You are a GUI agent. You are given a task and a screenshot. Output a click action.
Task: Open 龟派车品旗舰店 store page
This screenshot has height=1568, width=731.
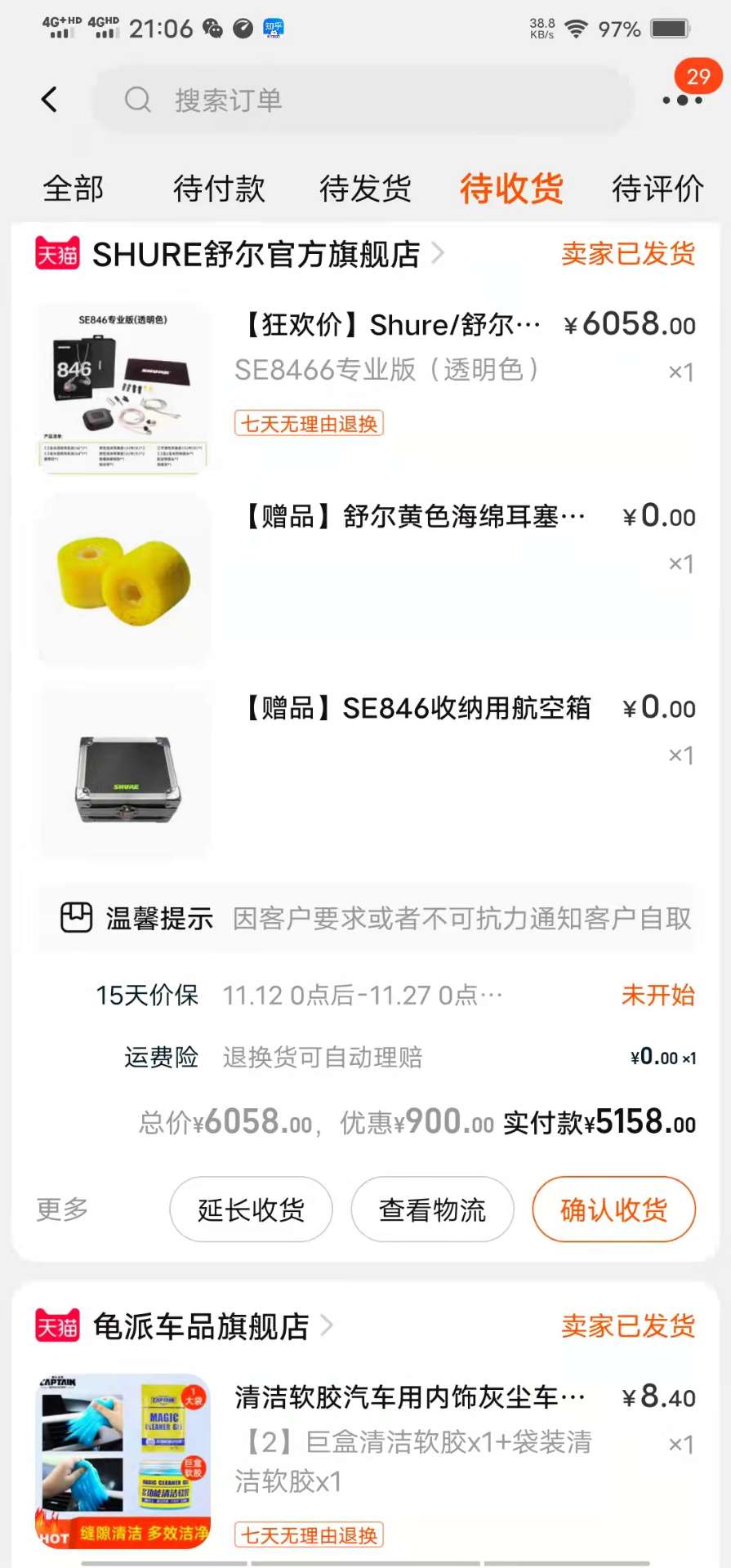click(201, 1325)
